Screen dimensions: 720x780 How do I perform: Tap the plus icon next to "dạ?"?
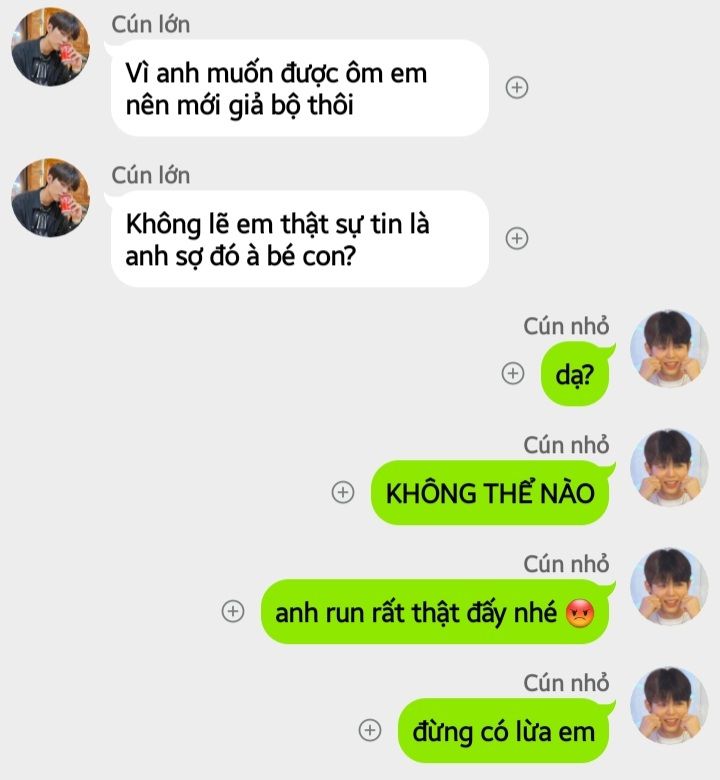point(512,374)
